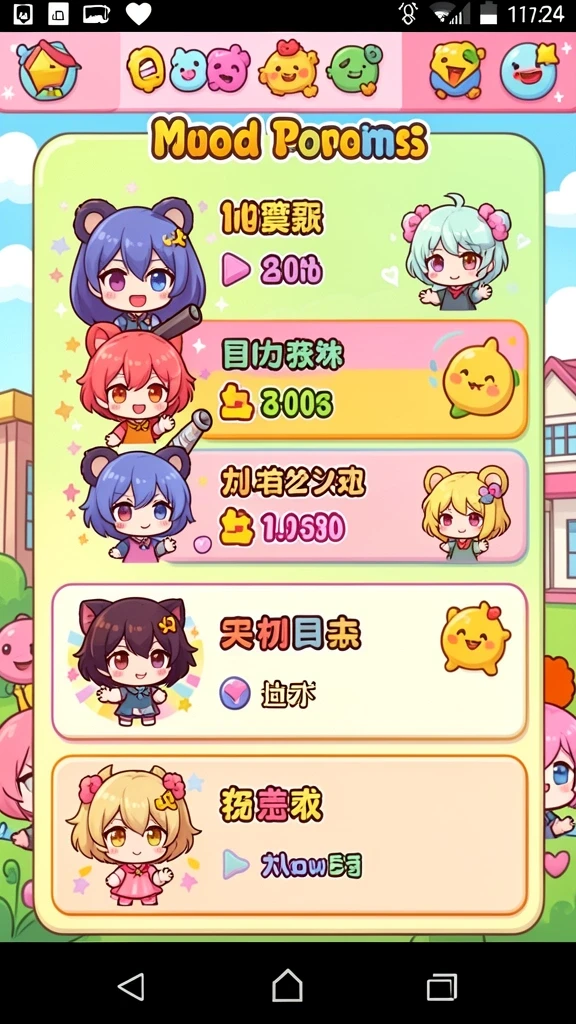Open the yellow card with red-haired girl
Viewport: 576px width, 1024px height.
(355, 379)
